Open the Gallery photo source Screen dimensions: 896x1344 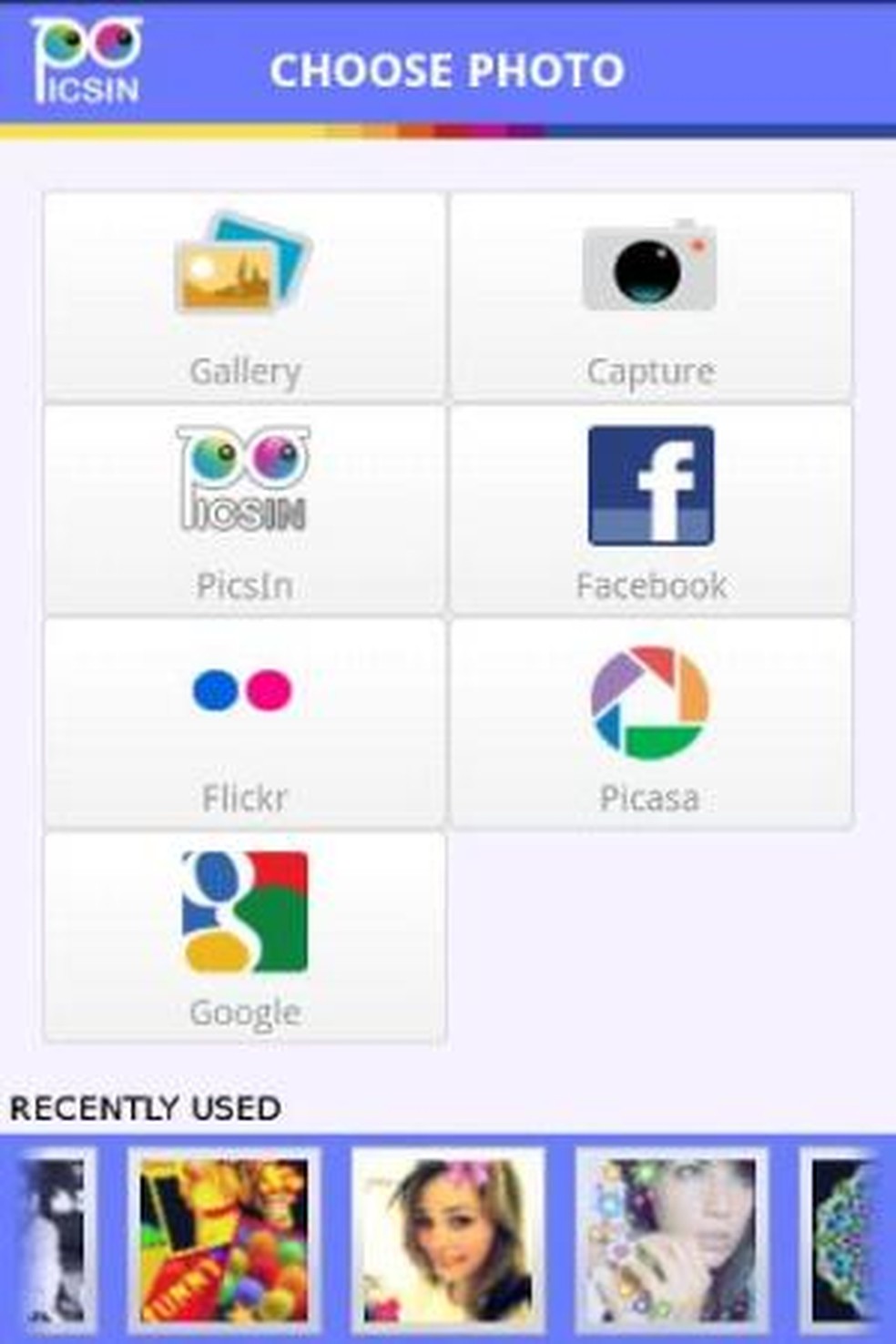click(x=244, y=296)
